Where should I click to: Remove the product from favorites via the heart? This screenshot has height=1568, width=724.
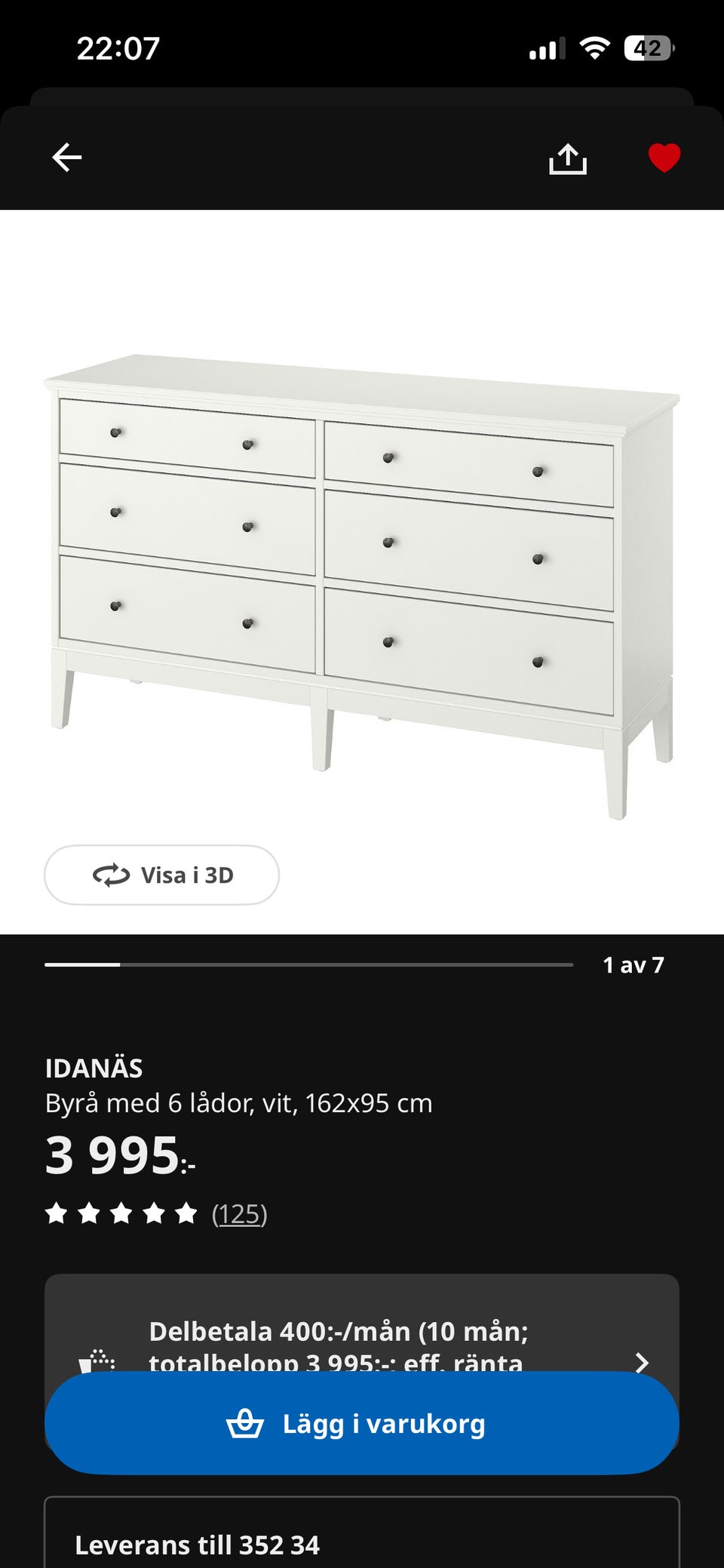[664, 158]
